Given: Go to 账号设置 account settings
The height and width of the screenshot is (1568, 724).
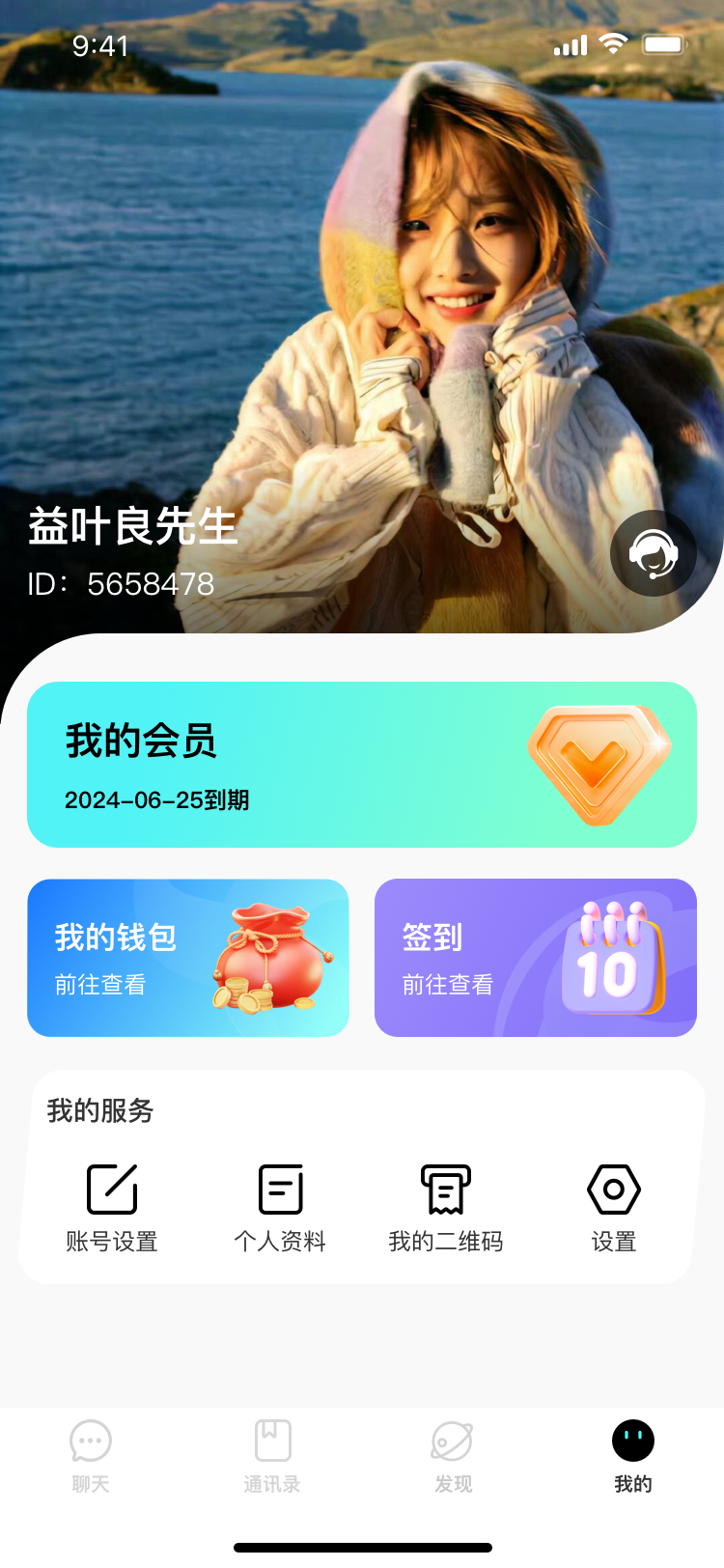Looking at the screenshot, I should [112, 1207].
